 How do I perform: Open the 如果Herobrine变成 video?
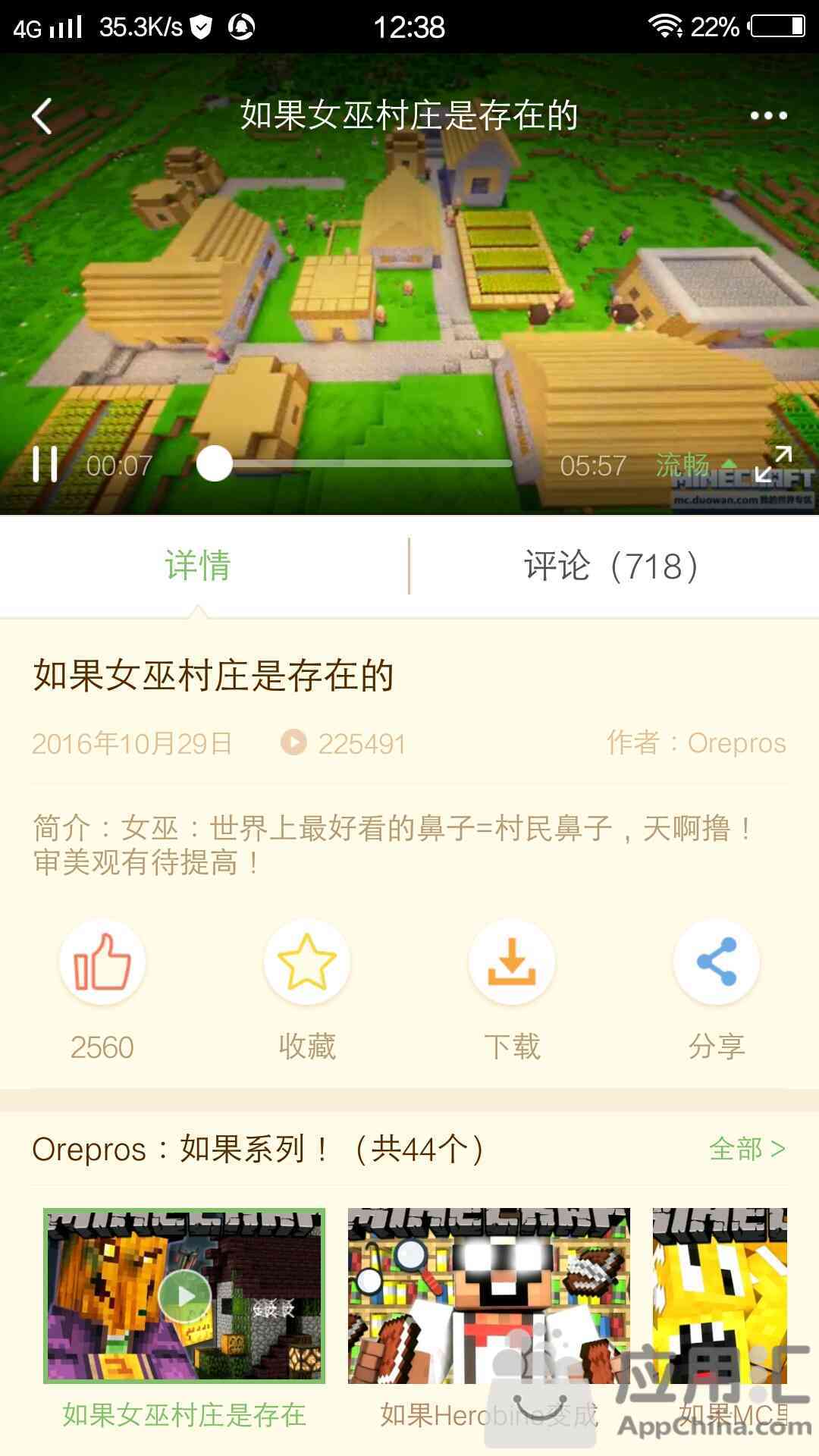point(489,1295)
